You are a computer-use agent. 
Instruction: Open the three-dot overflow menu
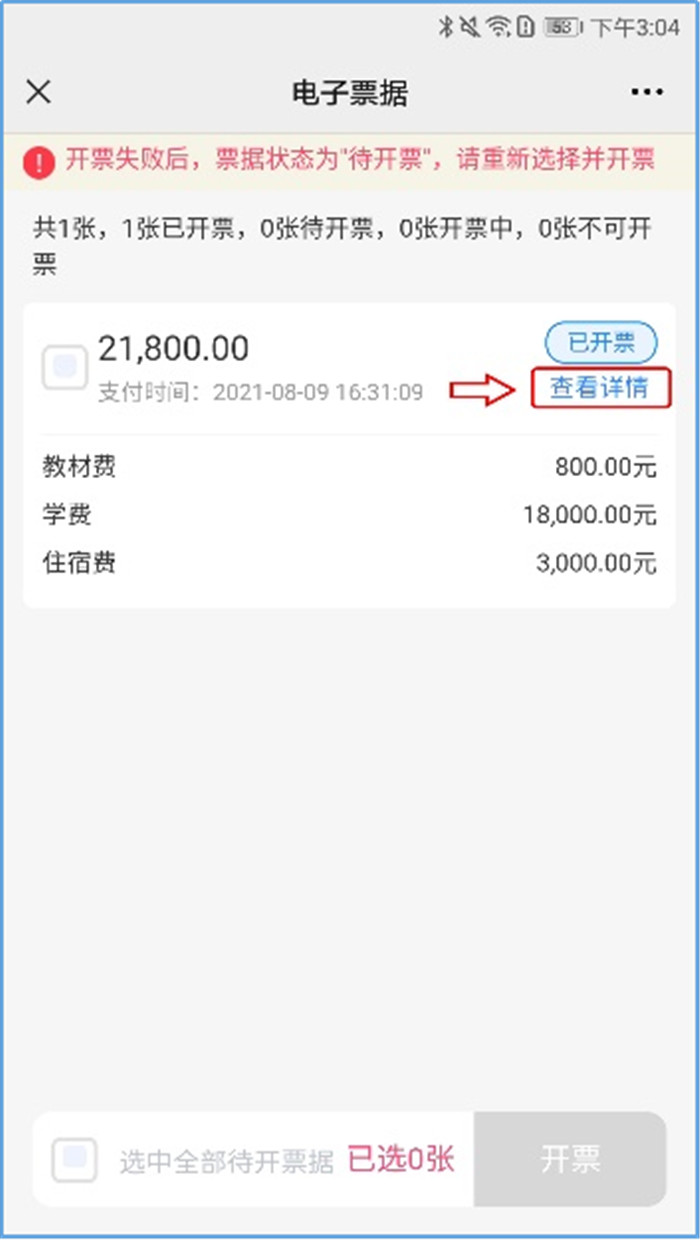click(647, 92)
